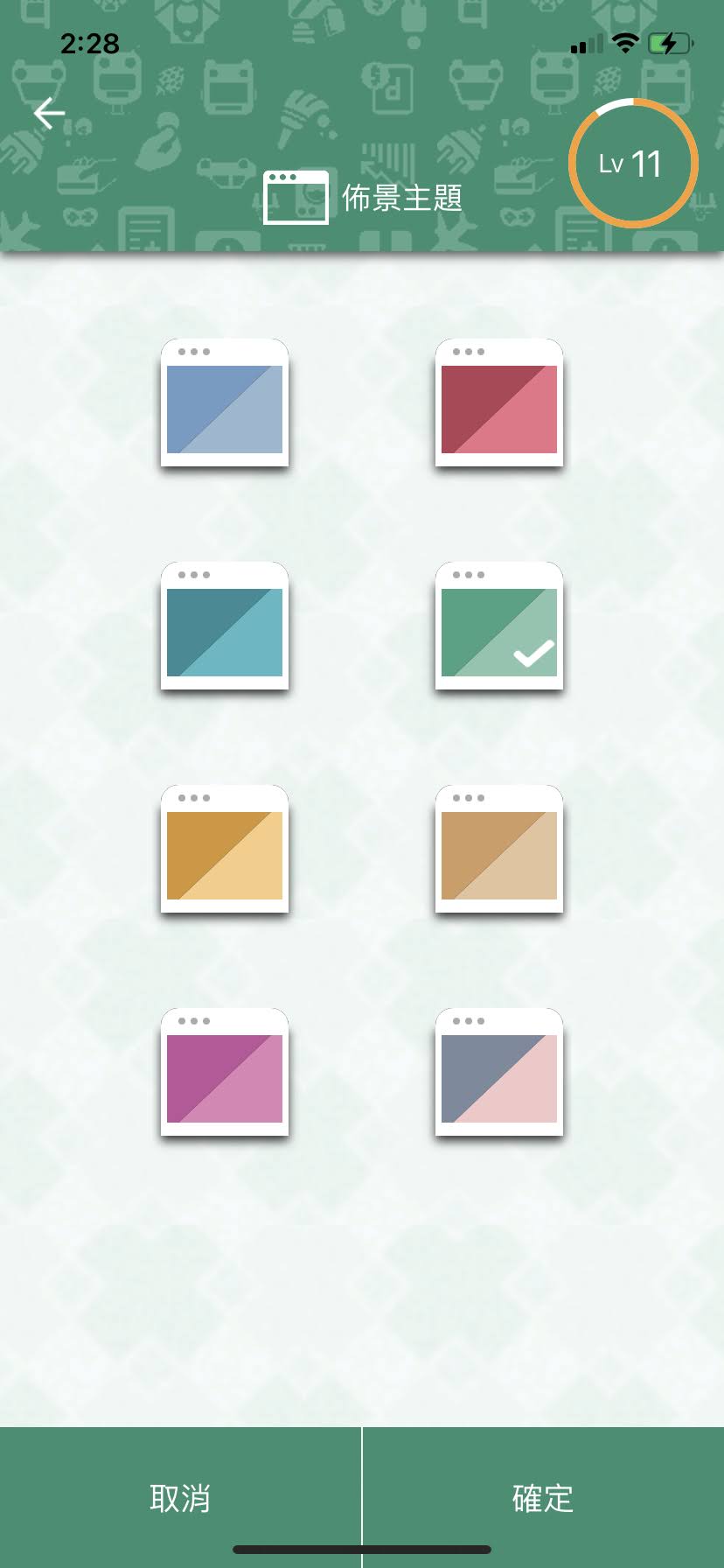Image resolution: width=724 pixels, height=1568 pixels.
Task: Select the orange yellow theme
Action: click(x=225, y=850)
